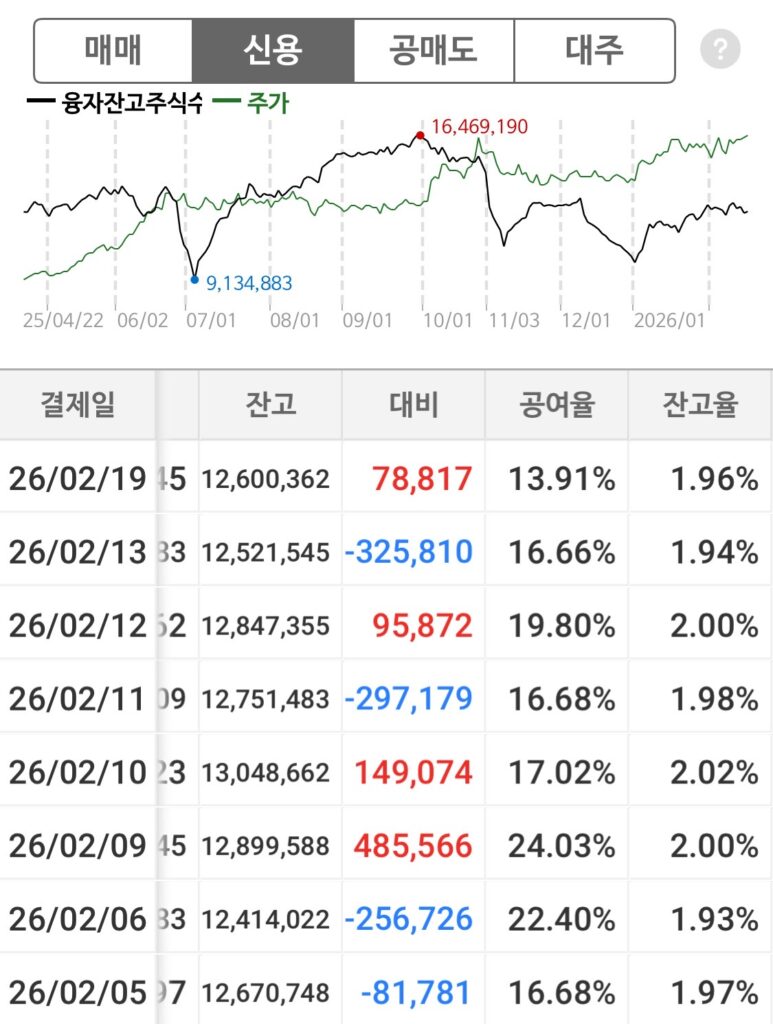Open the help question mark icon

point(720,49)
